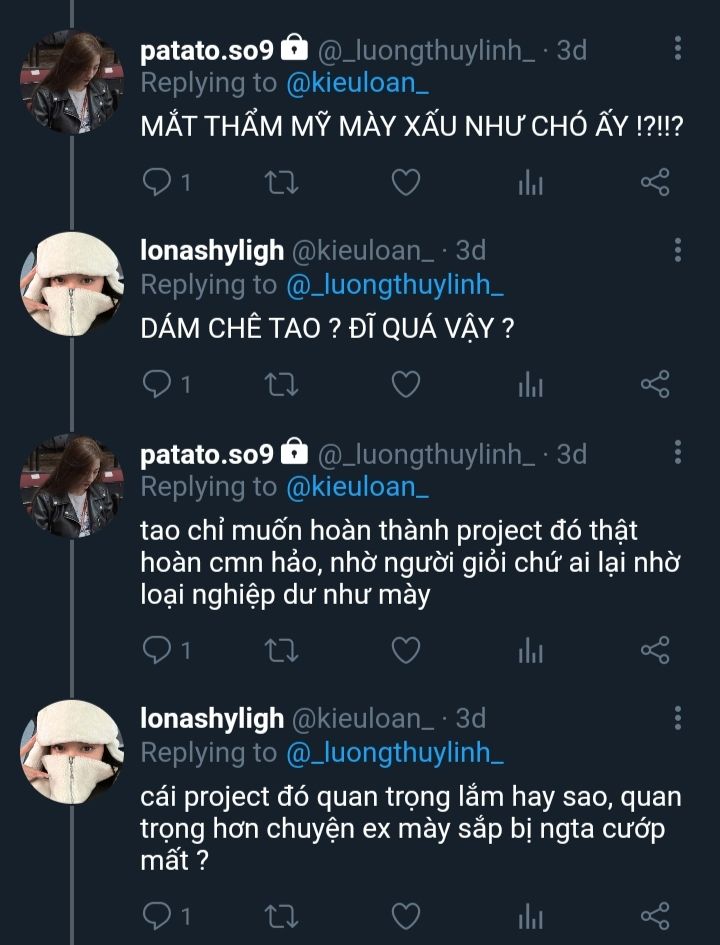Share the tweet "MẮT THẨM MỸ MÀY XẤU"
Screen dimensions: 720x945
coord(654,183)
